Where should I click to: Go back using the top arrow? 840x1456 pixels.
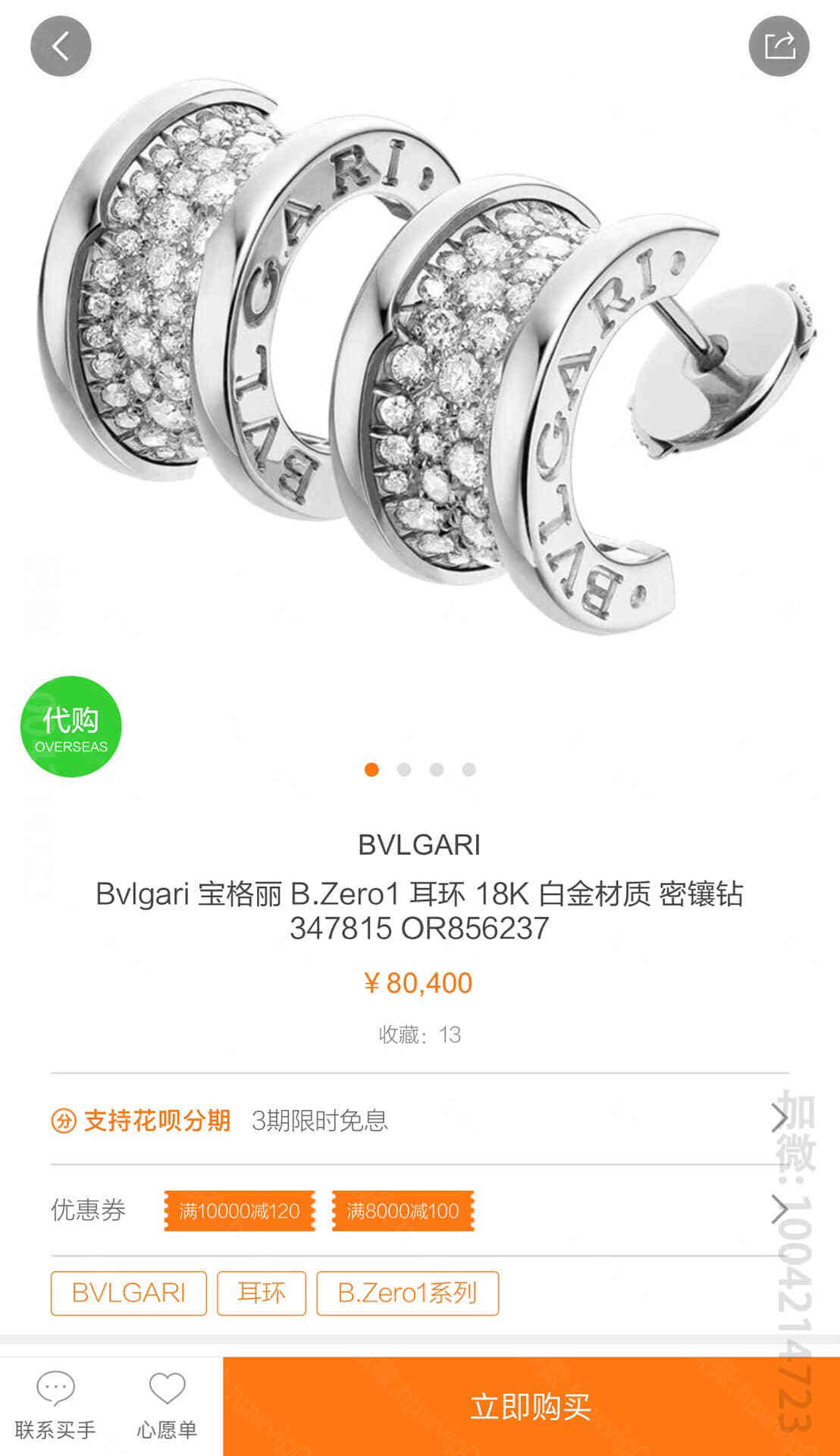click(61, 46)
